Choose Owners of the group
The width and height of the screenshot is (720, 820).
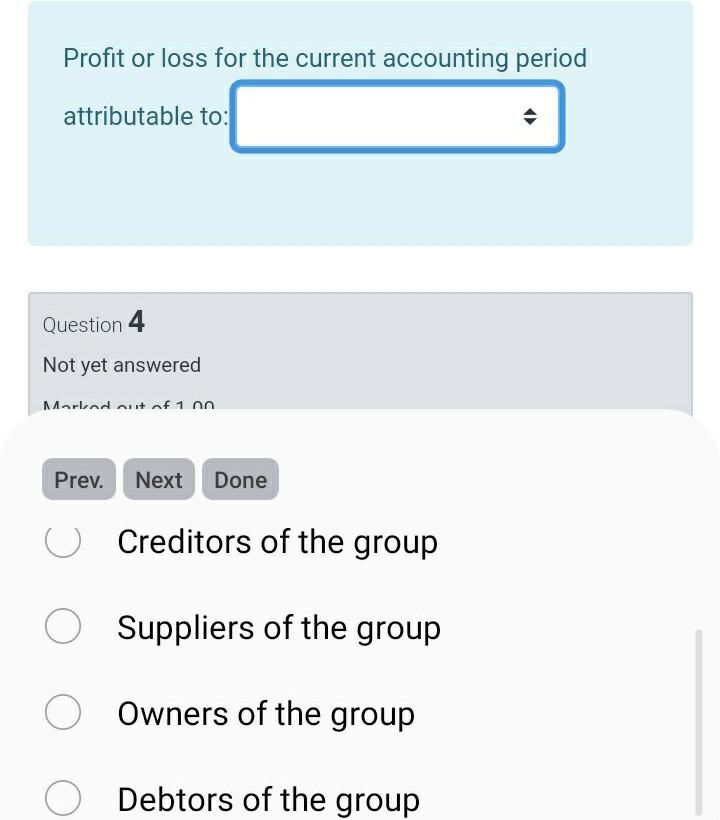63,713
